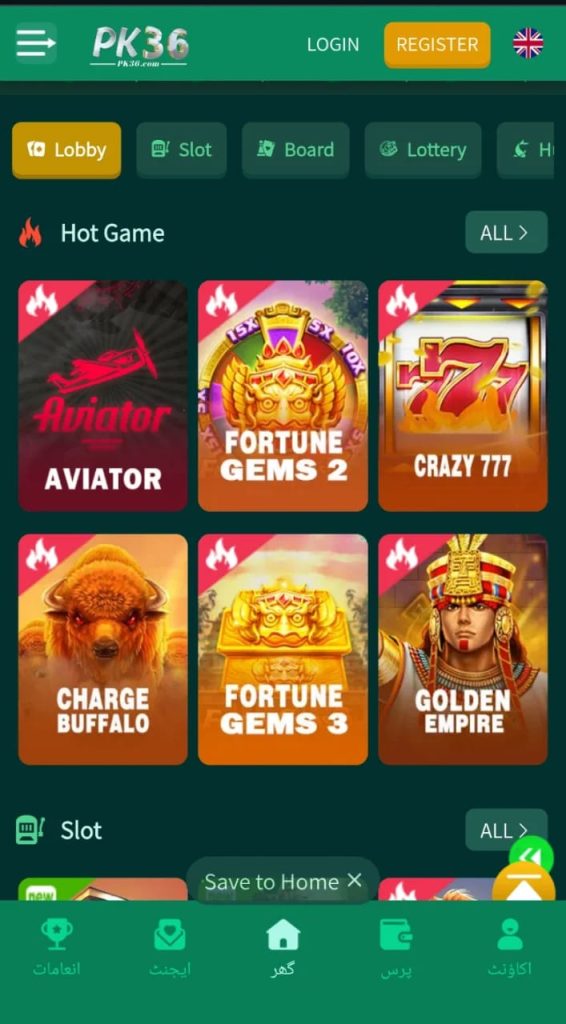Open the Charge Buffalo game
The image size is (566, 1024).
[103, 649]
